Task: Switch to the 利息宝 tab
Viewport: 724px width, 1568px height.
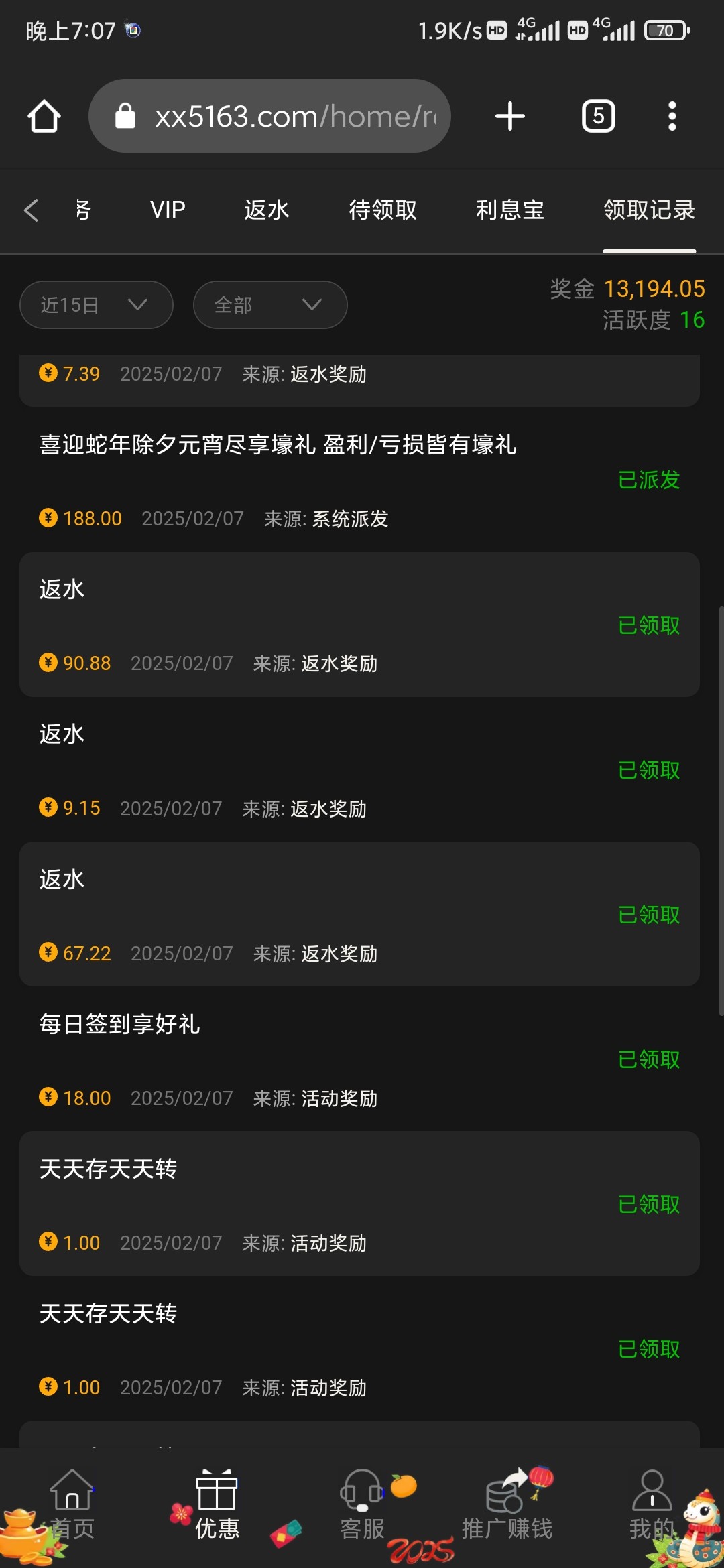Action: tap(509, 210)
